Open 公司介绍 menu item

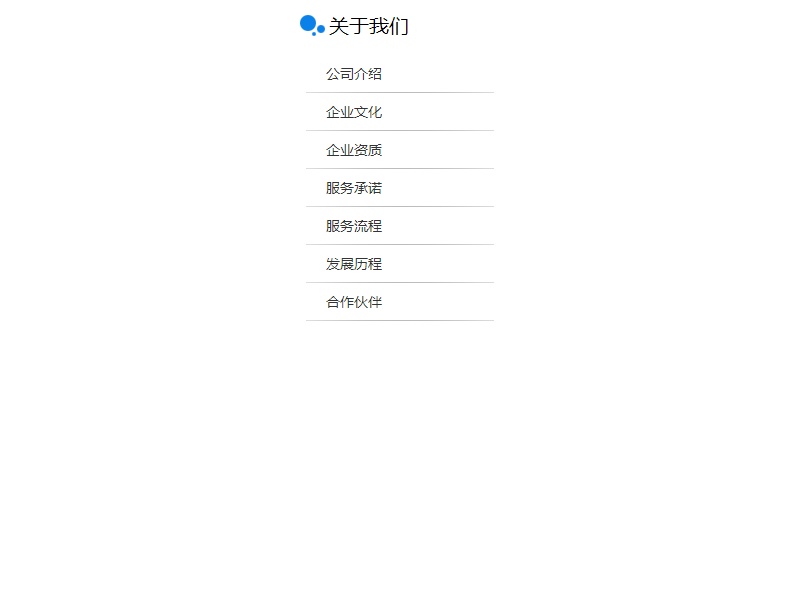point(354,74)
